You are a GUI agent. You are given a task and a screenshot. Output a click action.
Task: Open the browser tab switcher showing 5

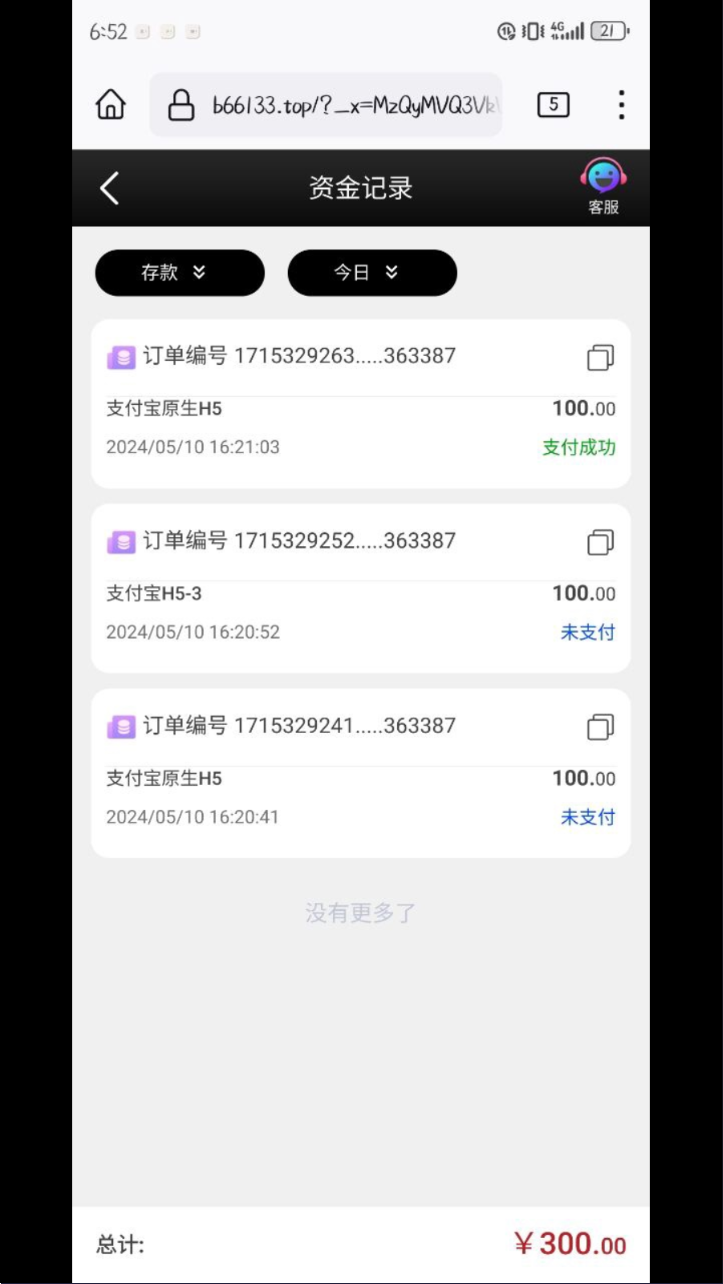click(x=553, y=105)
